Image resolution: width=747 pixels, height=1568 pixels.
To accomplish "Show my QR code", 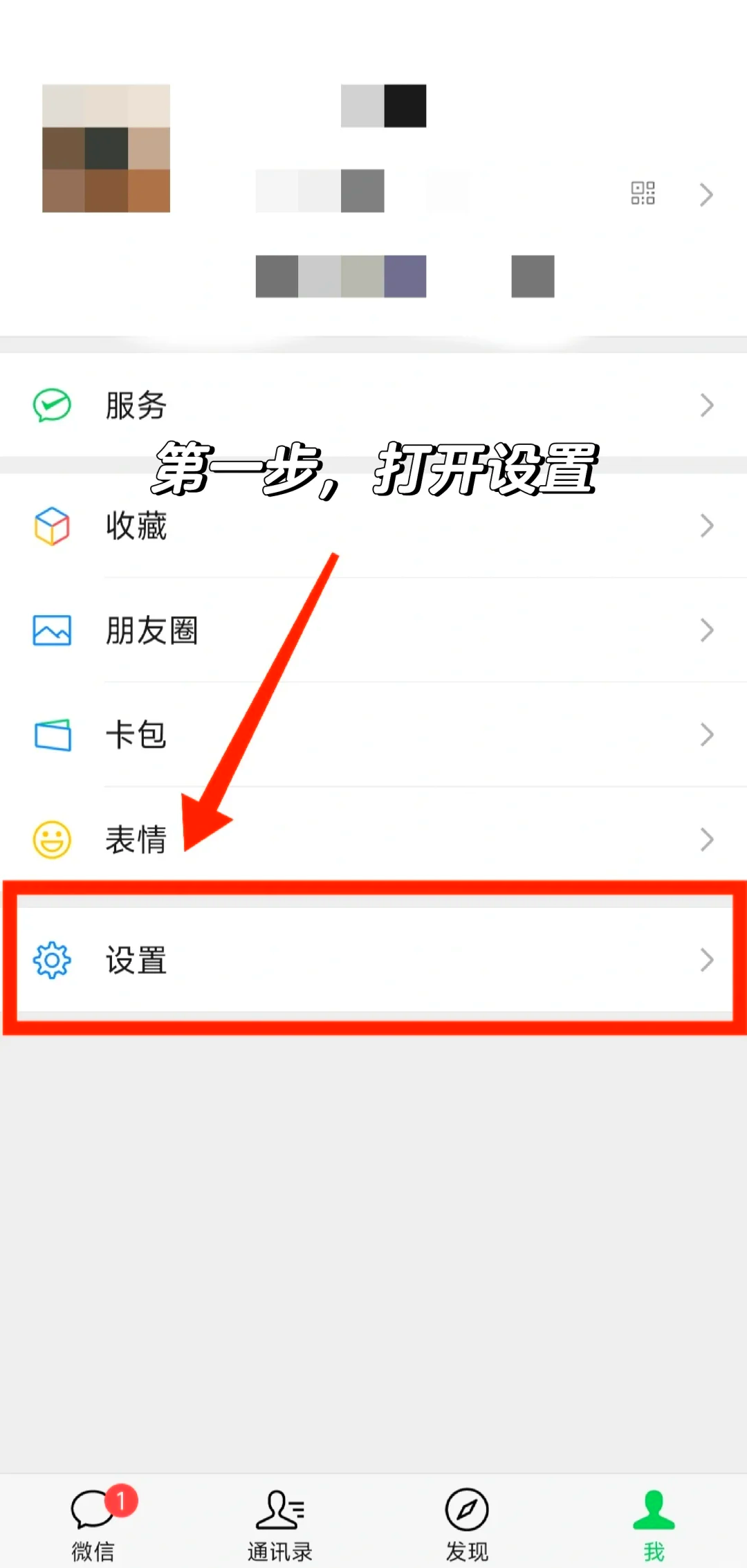I will click(x=643, y=193).
